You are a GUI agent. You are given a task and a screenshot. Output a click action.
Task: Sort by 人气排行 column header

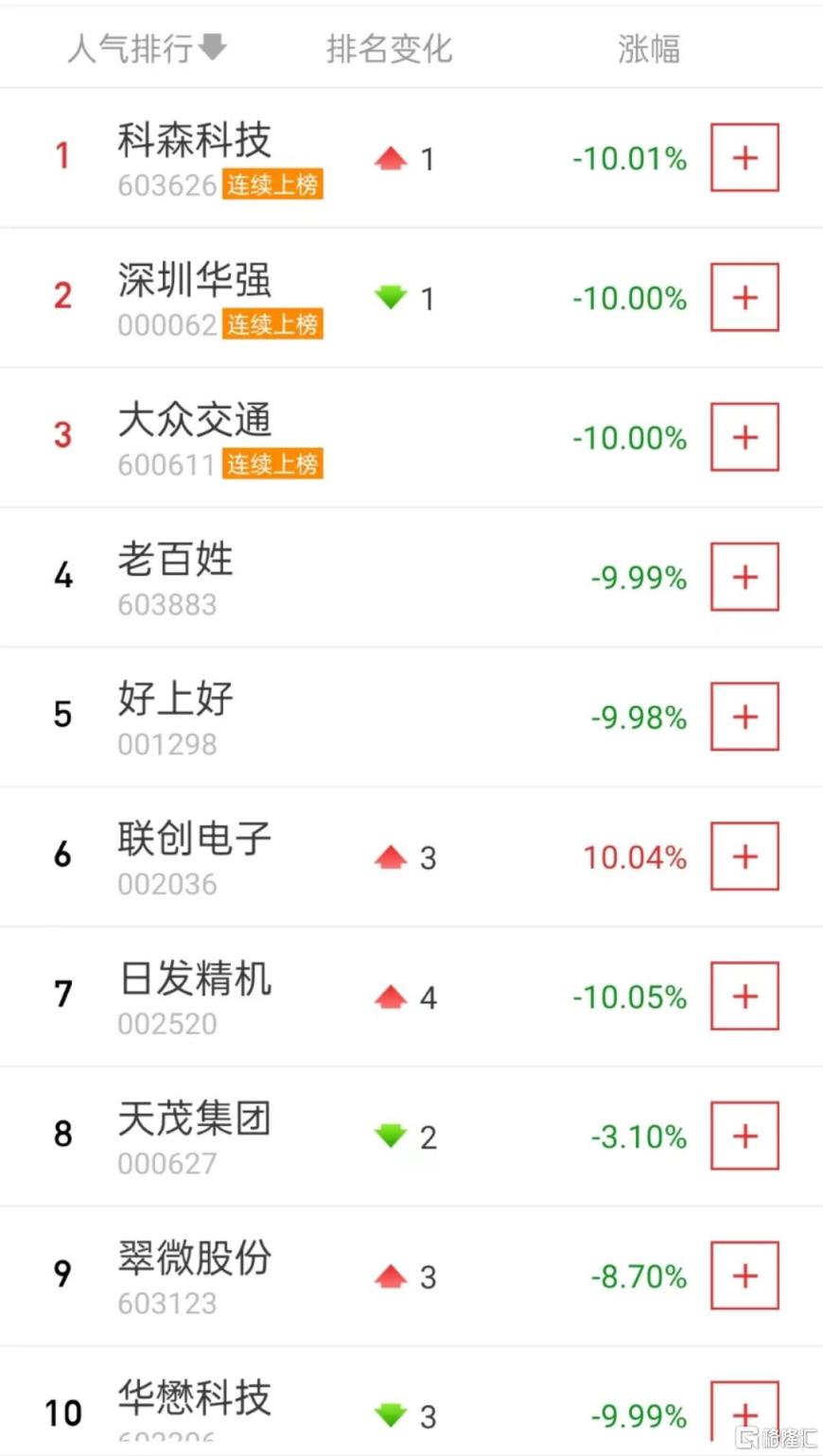click(147, 47)
